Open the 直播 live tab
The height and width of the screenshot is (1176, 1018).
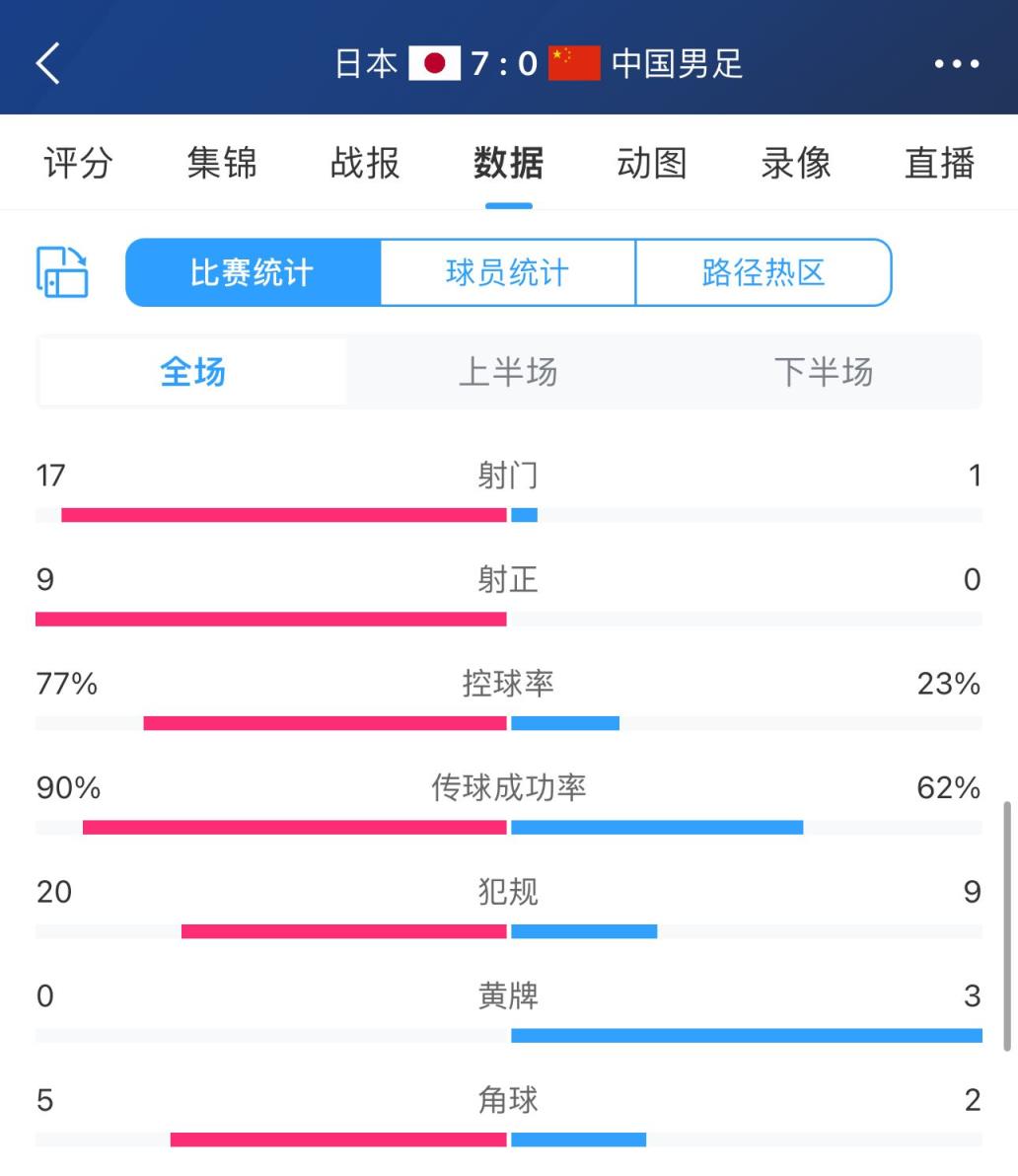pyautogui.click(x=939, y=163)
